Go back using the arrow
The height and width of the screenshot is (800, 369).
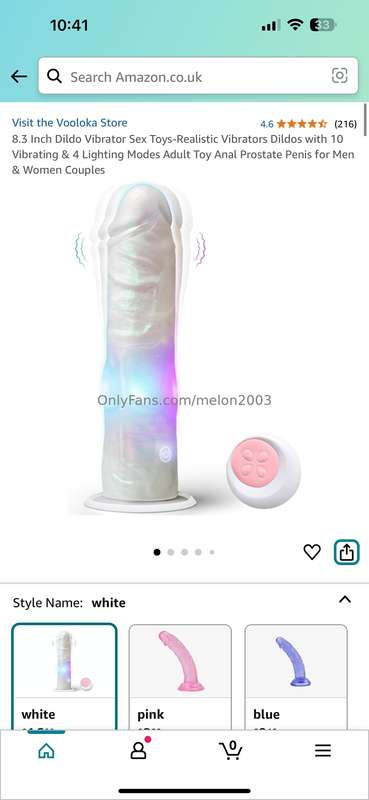coord(19,77)
